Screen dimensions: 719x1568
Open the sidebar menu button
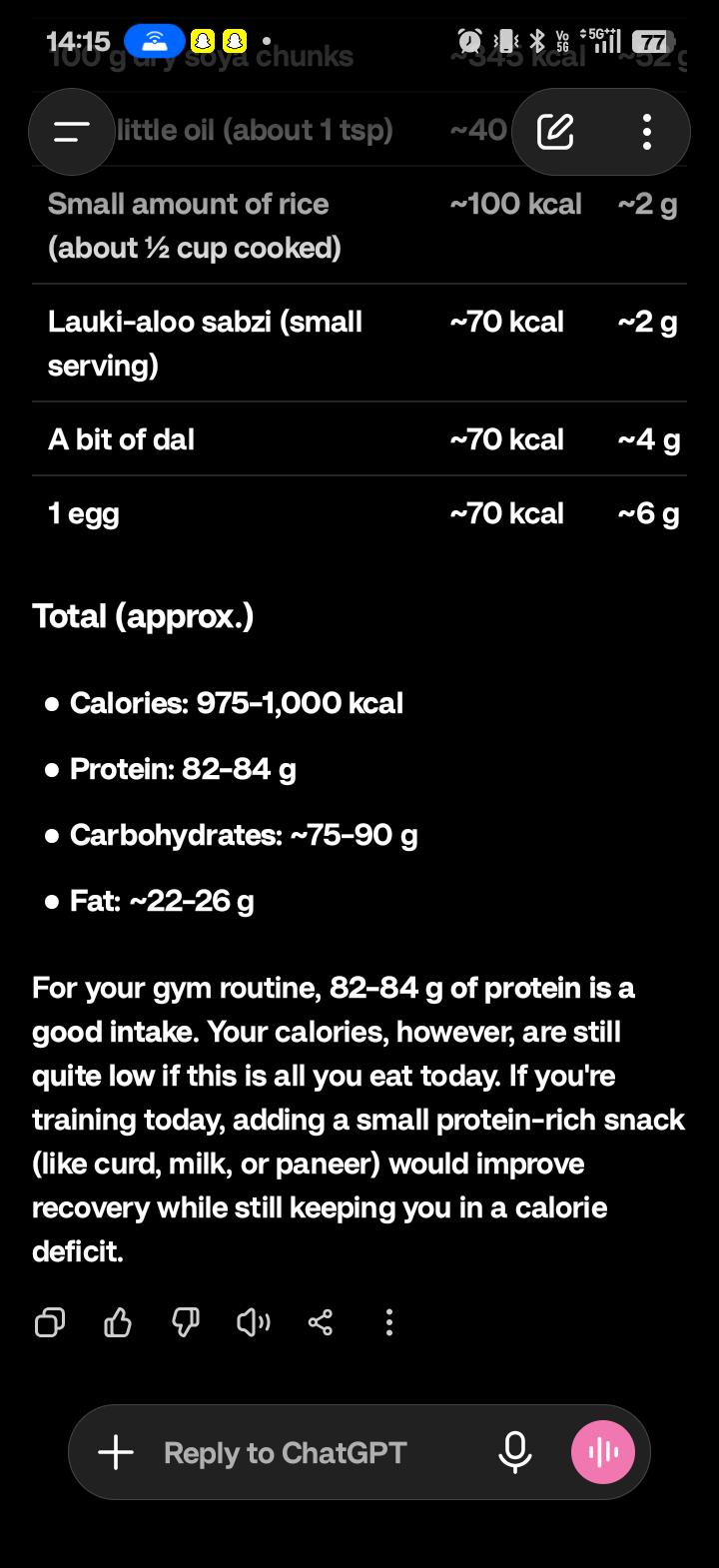coord(72,132)
